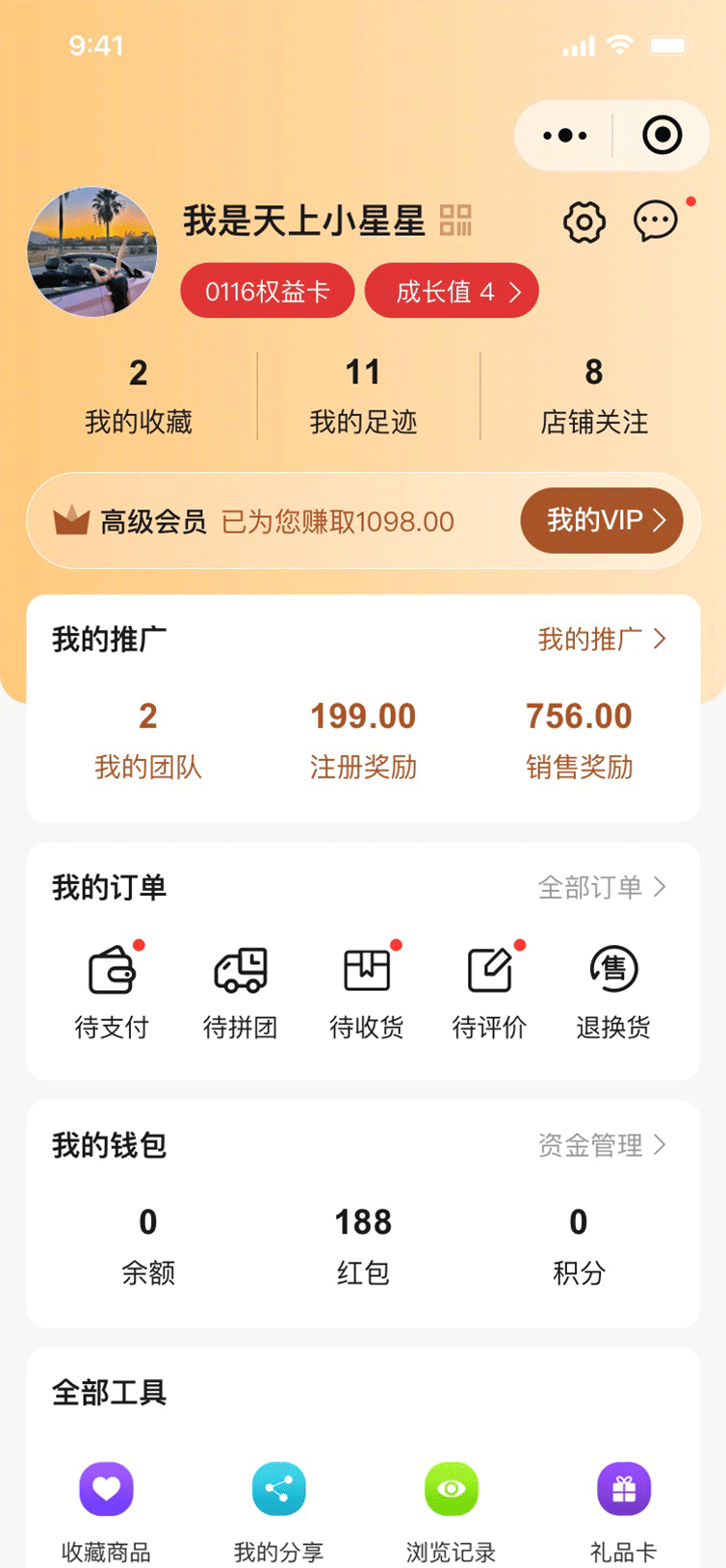Open 待收货 orders awaiting receipt
This screenshot has height=1568, width=726.
coord(367,990)
